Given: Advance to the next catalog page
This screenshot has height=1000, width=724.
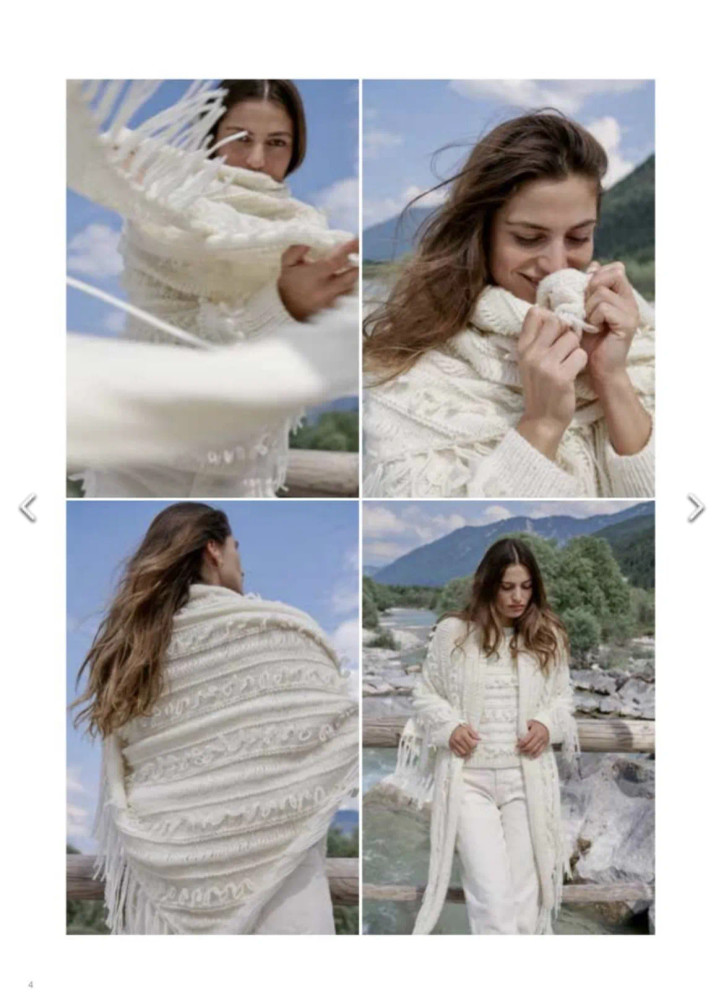Looking at the screenshot, I should pyautogui.click(x=695, y=508).
